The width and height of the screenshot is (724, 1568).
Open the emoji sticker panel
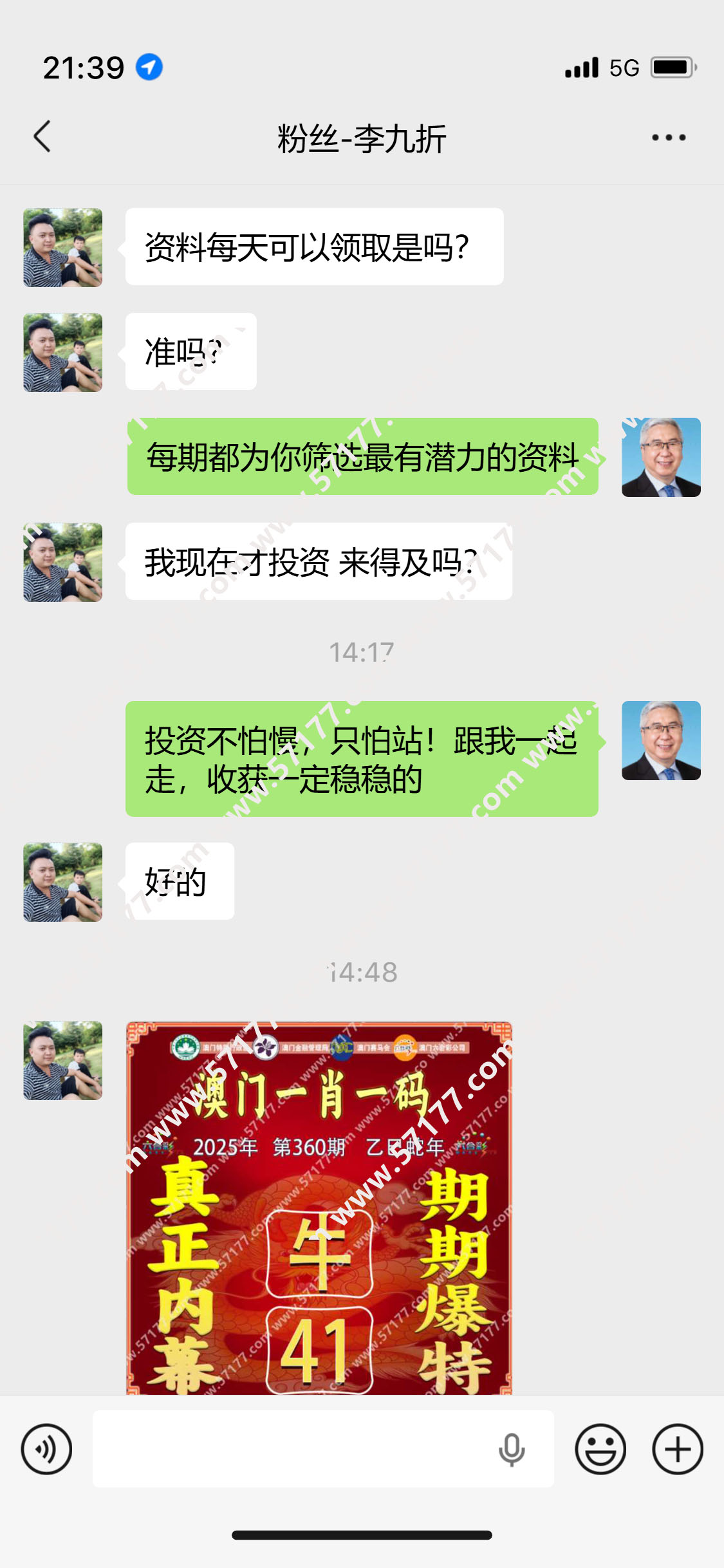(x=600, y=1449)
